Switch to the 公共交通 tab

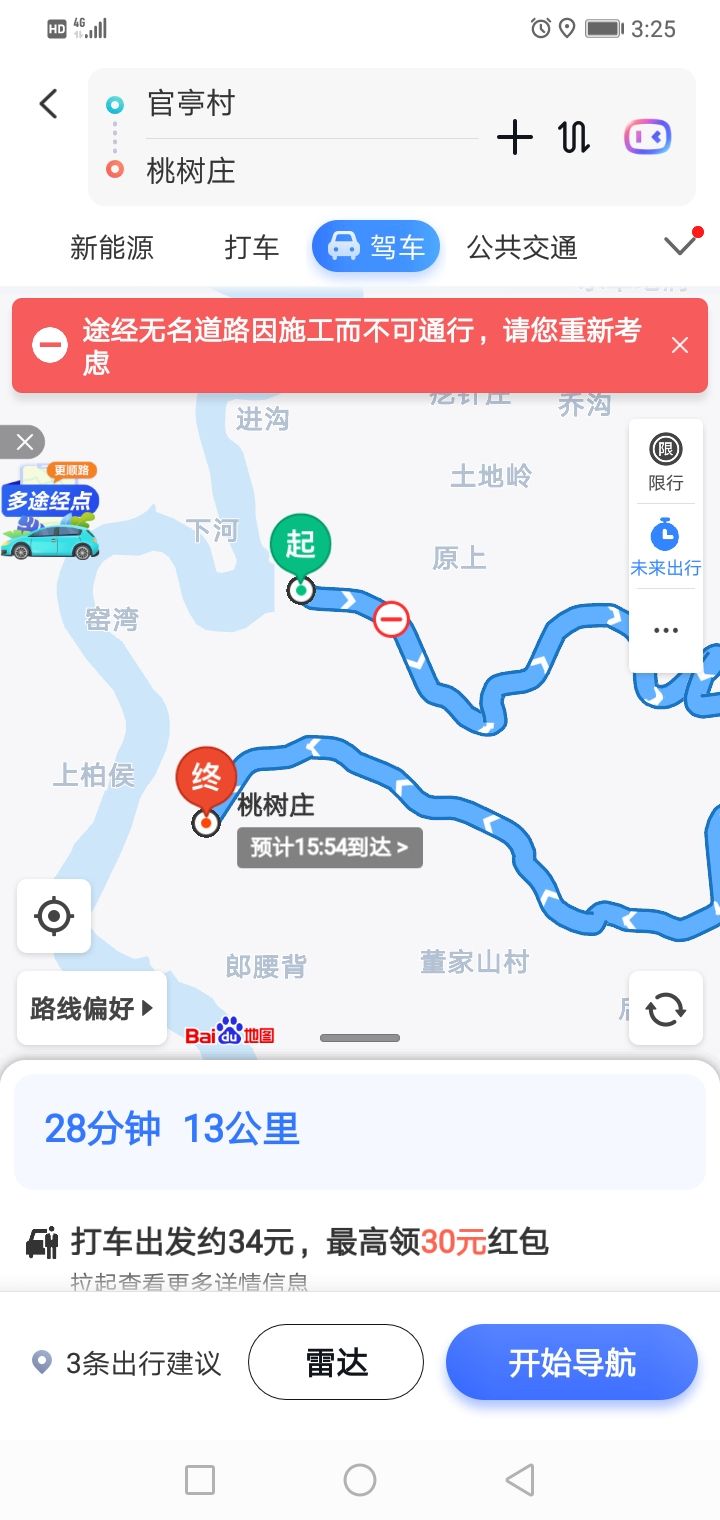[522, 247]
